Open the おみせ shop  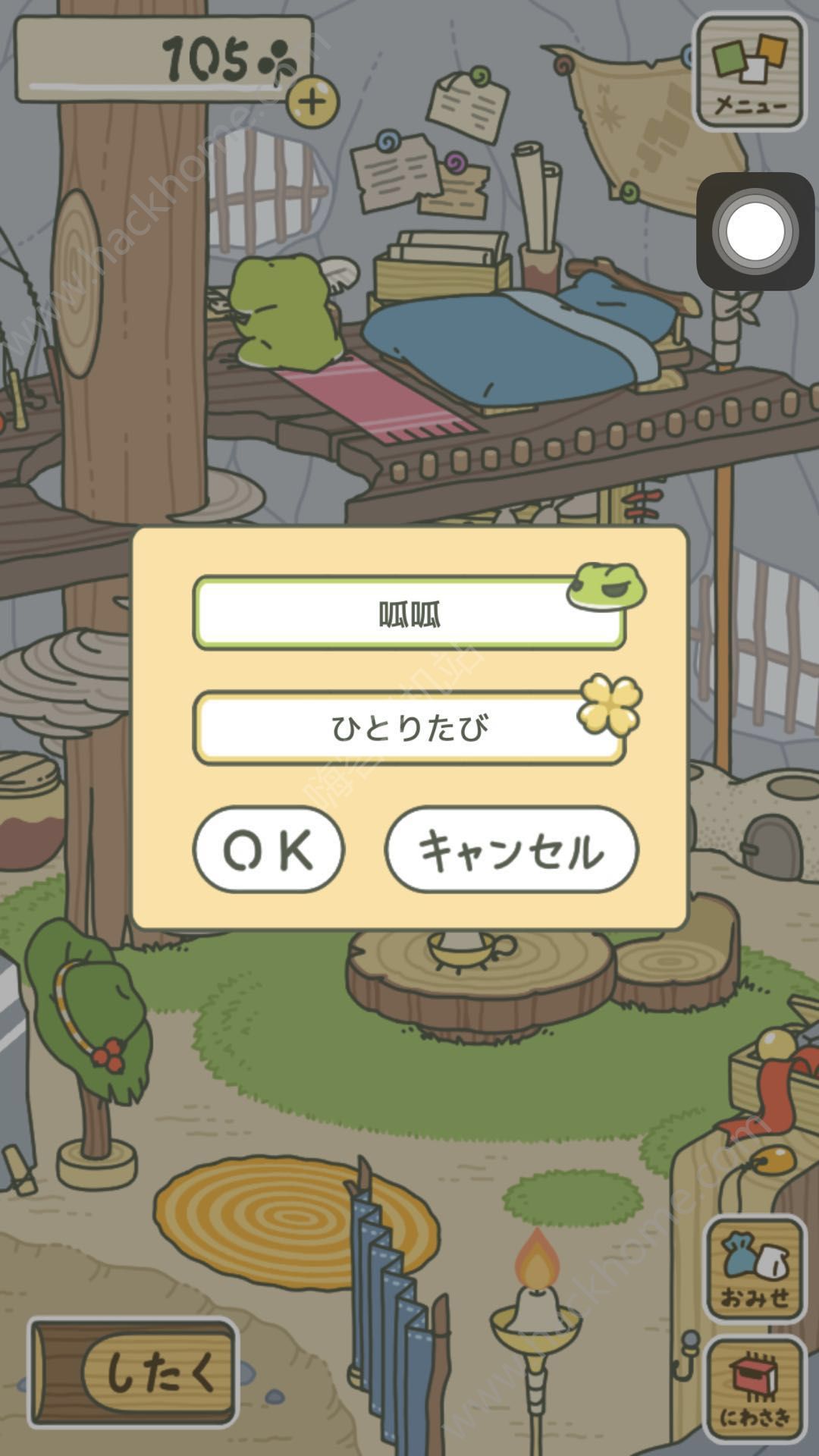[755, 1269]
